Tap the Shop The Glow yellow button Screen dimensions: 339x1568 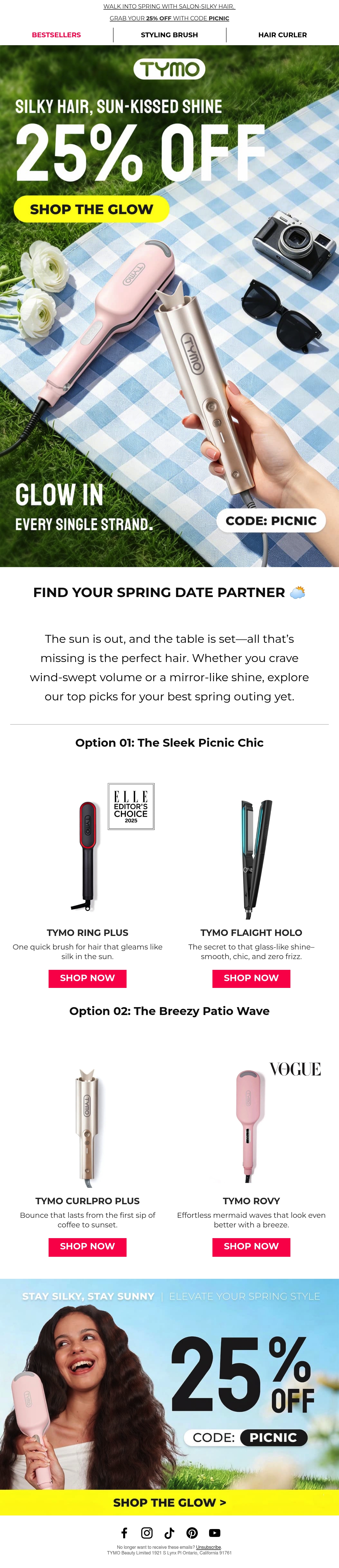click(91, 209)
